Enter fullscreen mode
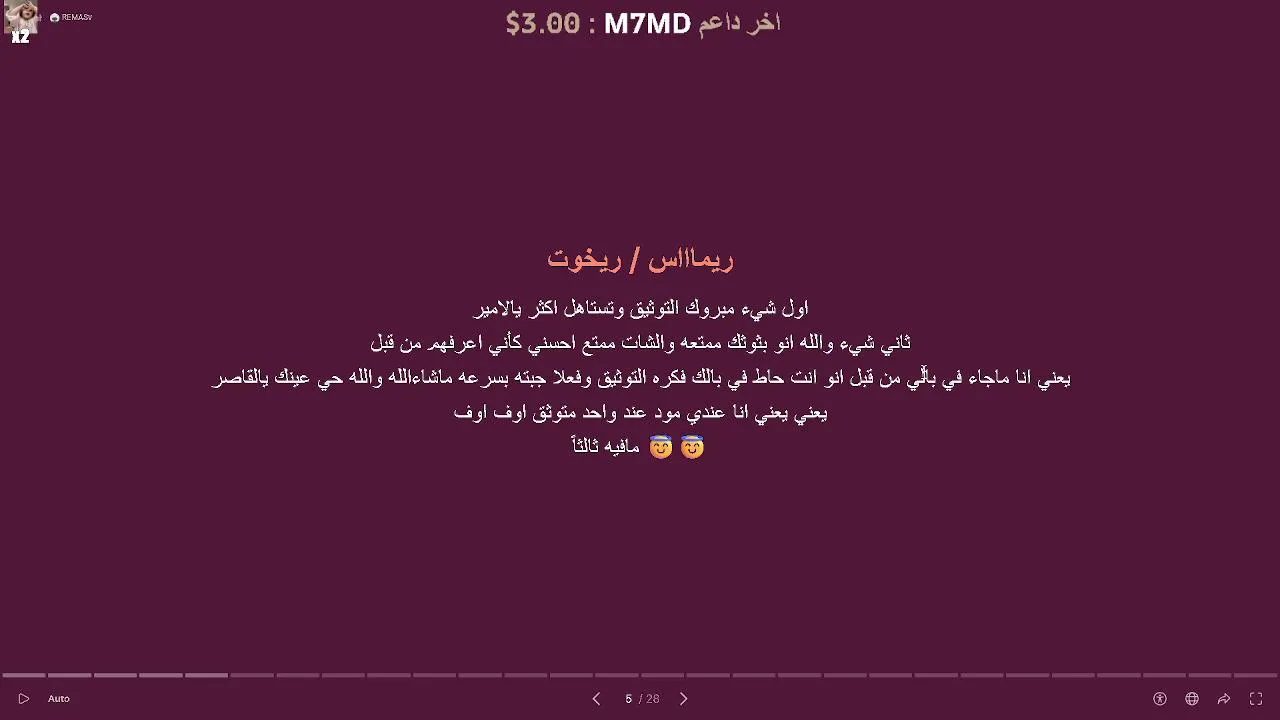The height and width of the screenshot is (720, 1280). pos(1256,699)
